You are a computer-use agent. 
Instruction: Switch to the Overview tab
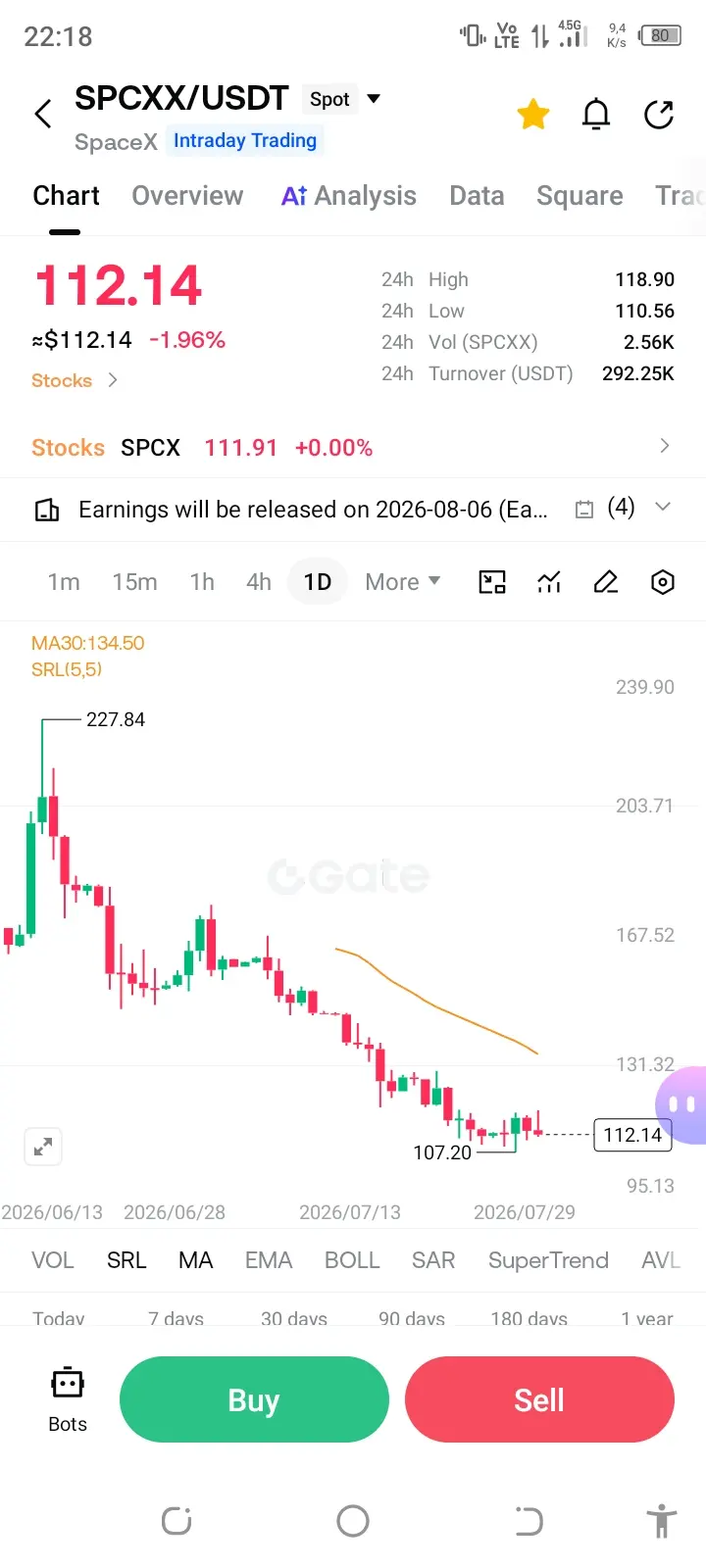point(187,196)
